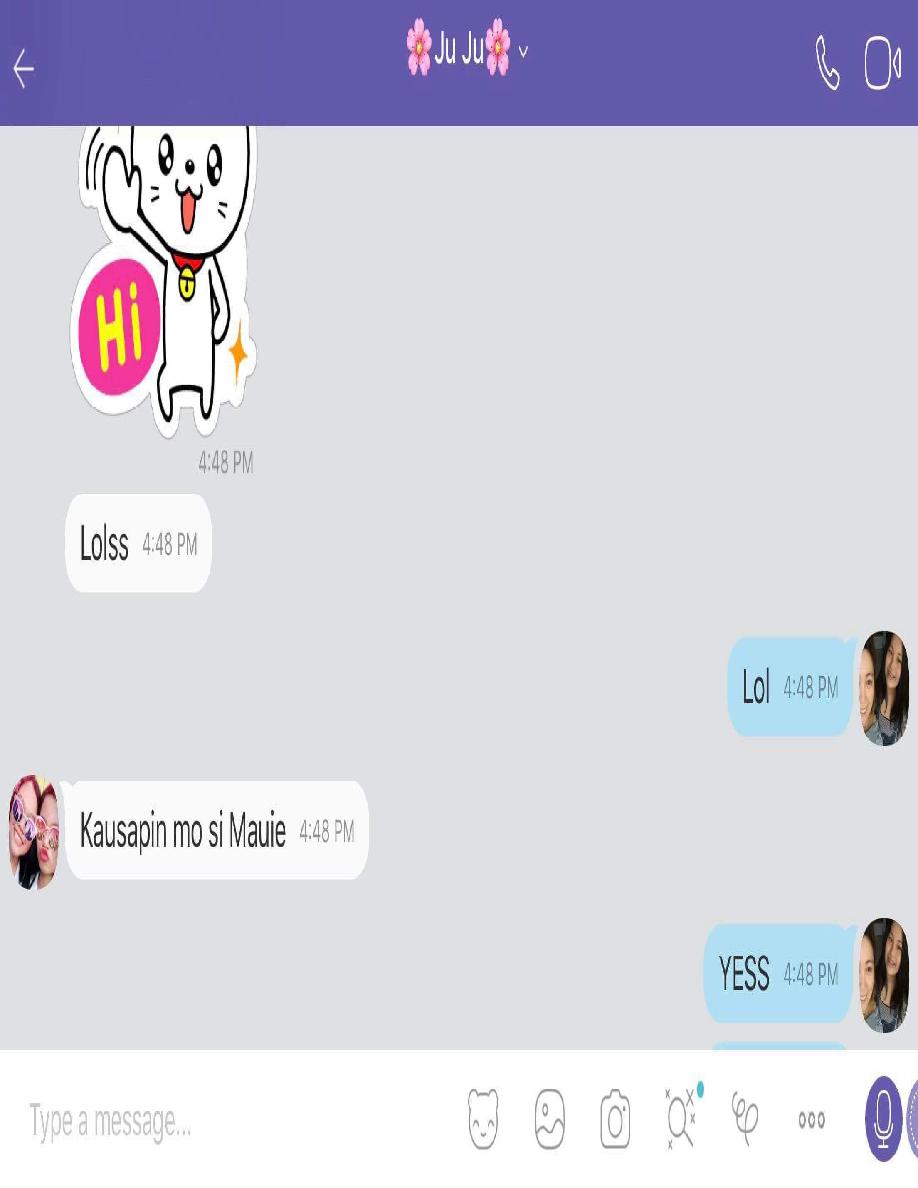The image size is (918, 1188).
Task: Go back to the chat list
Action: (x=23, y=68)
